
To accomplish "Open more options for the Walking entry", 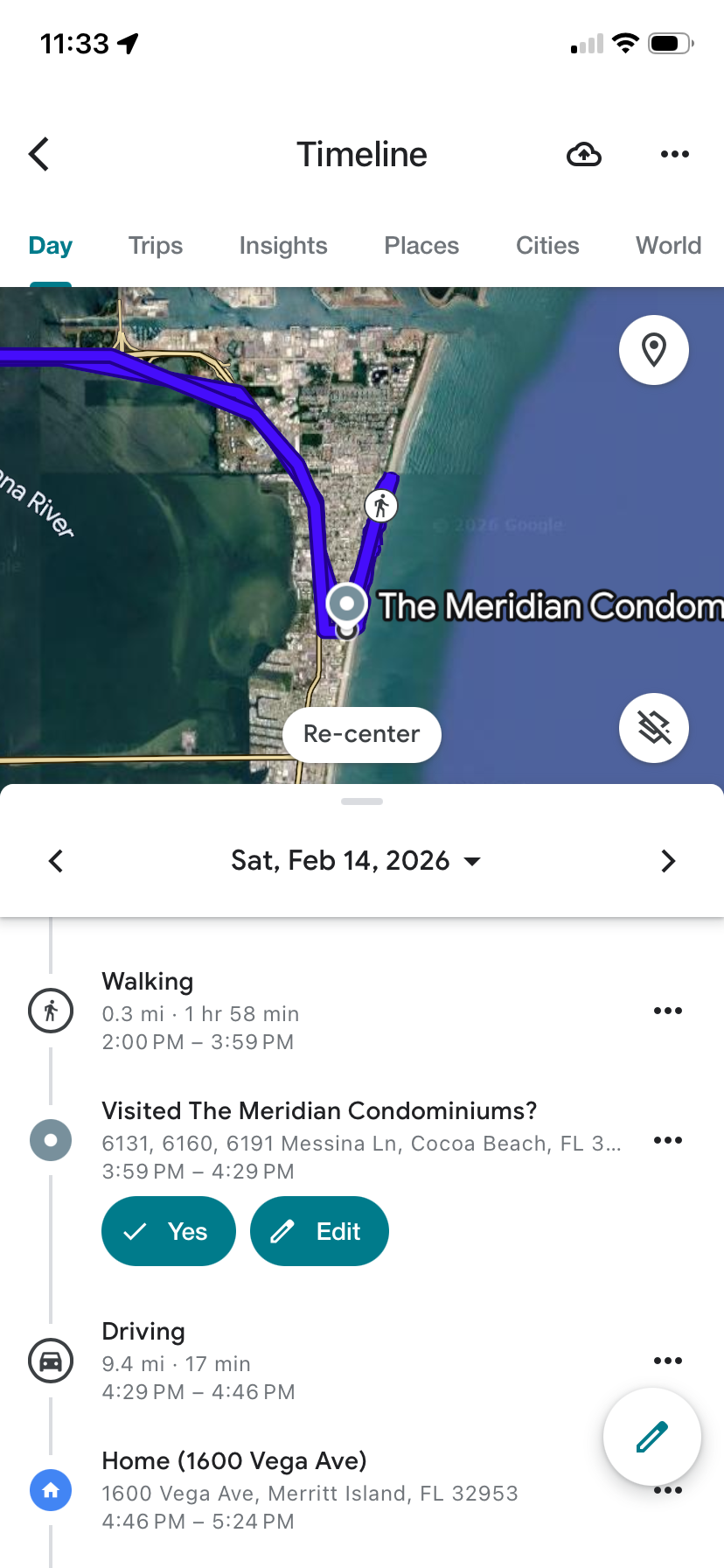I will [667, 1011].
